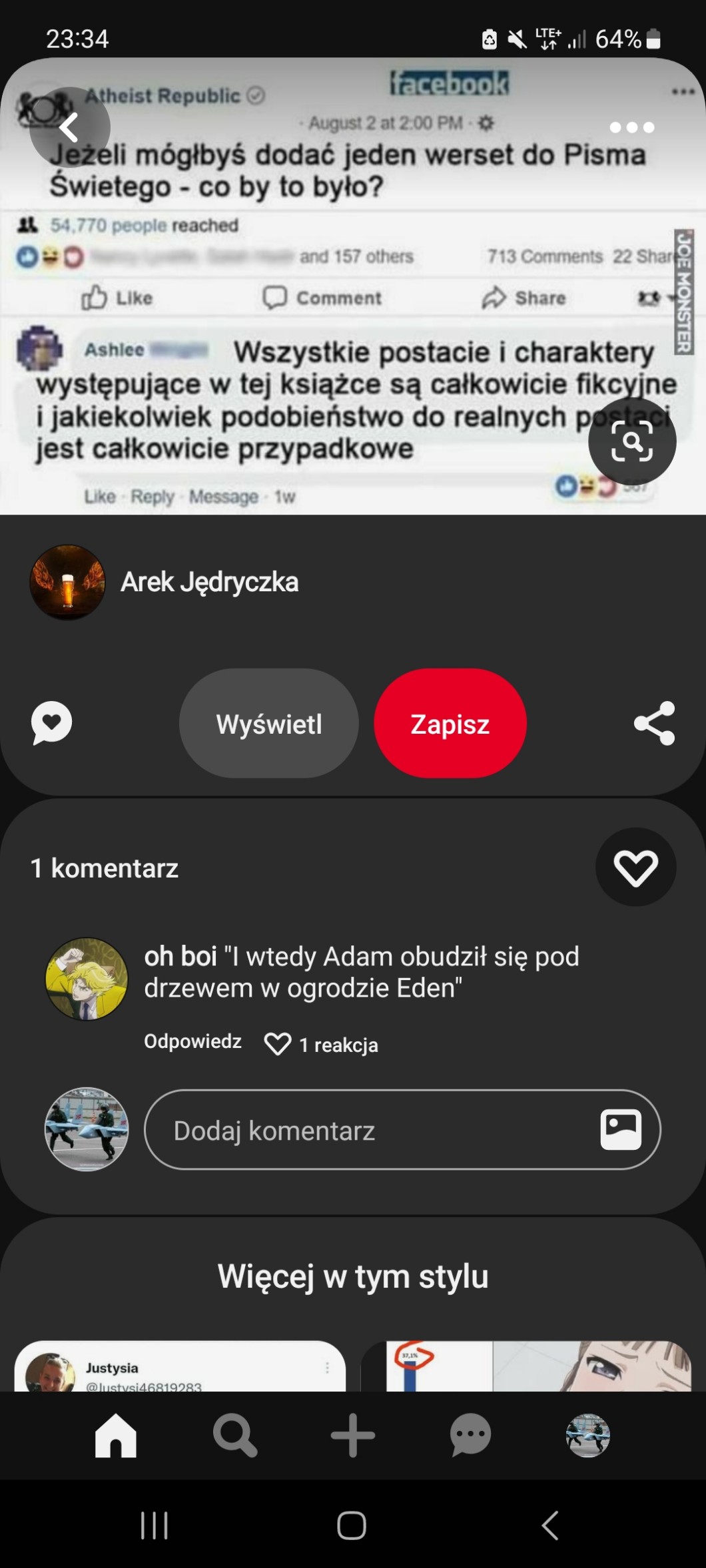Like oh boi's comment
Screen dimensions: 706x1568
point(277,1044)
